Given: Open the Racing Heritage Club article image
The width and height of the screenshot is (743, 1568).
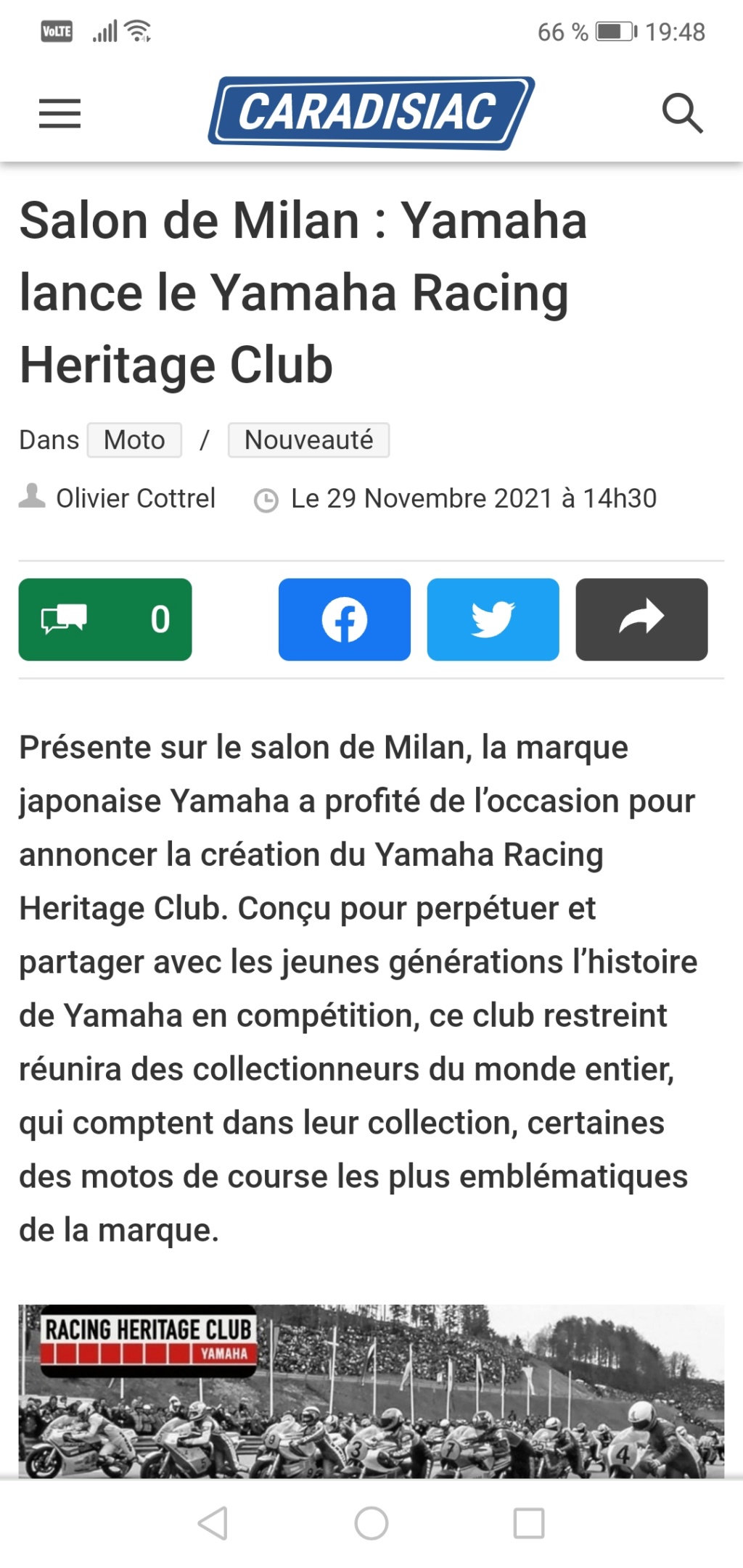Looking at the screenshot, I should [x=371, y=1391].
